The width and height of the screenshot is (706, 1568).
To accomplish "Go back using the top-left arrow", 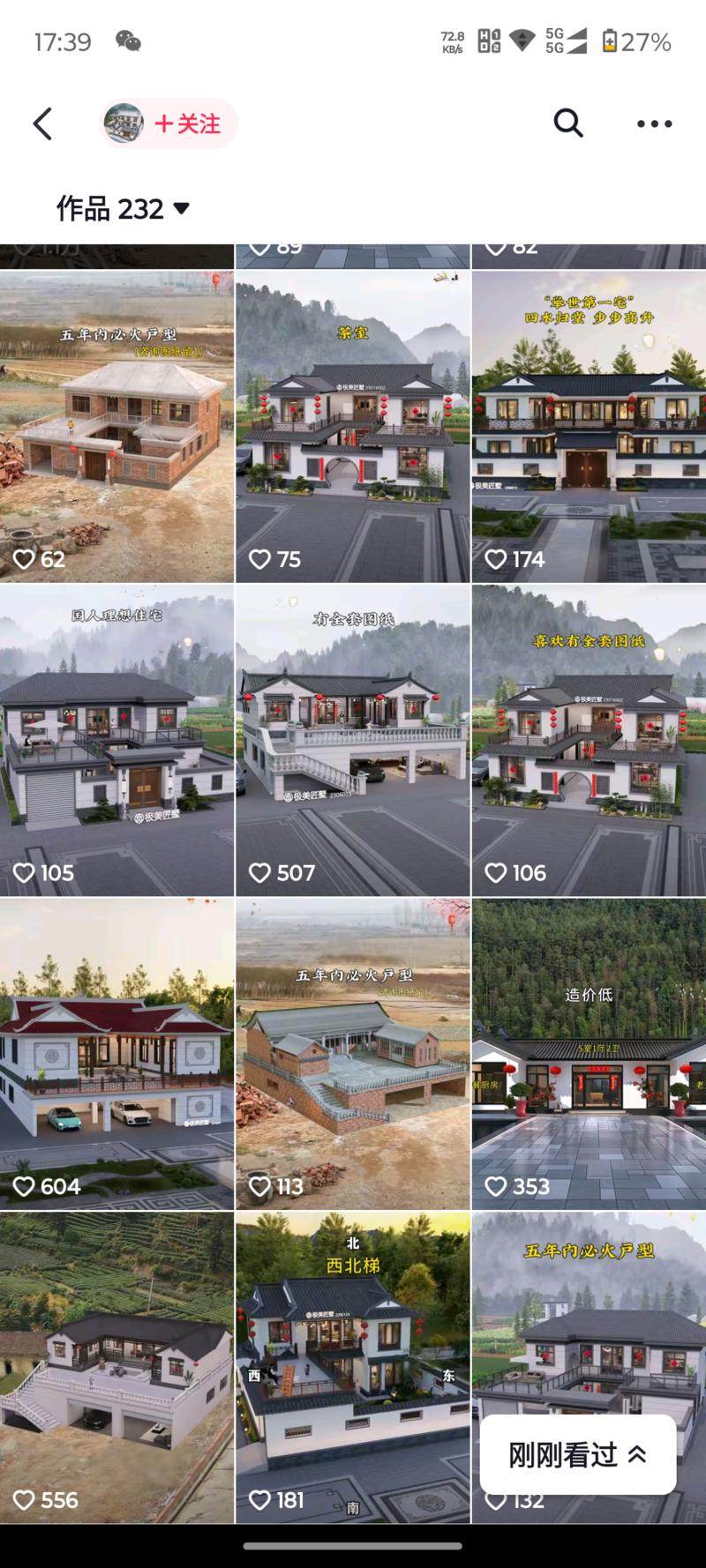I will tap(42, 124).
